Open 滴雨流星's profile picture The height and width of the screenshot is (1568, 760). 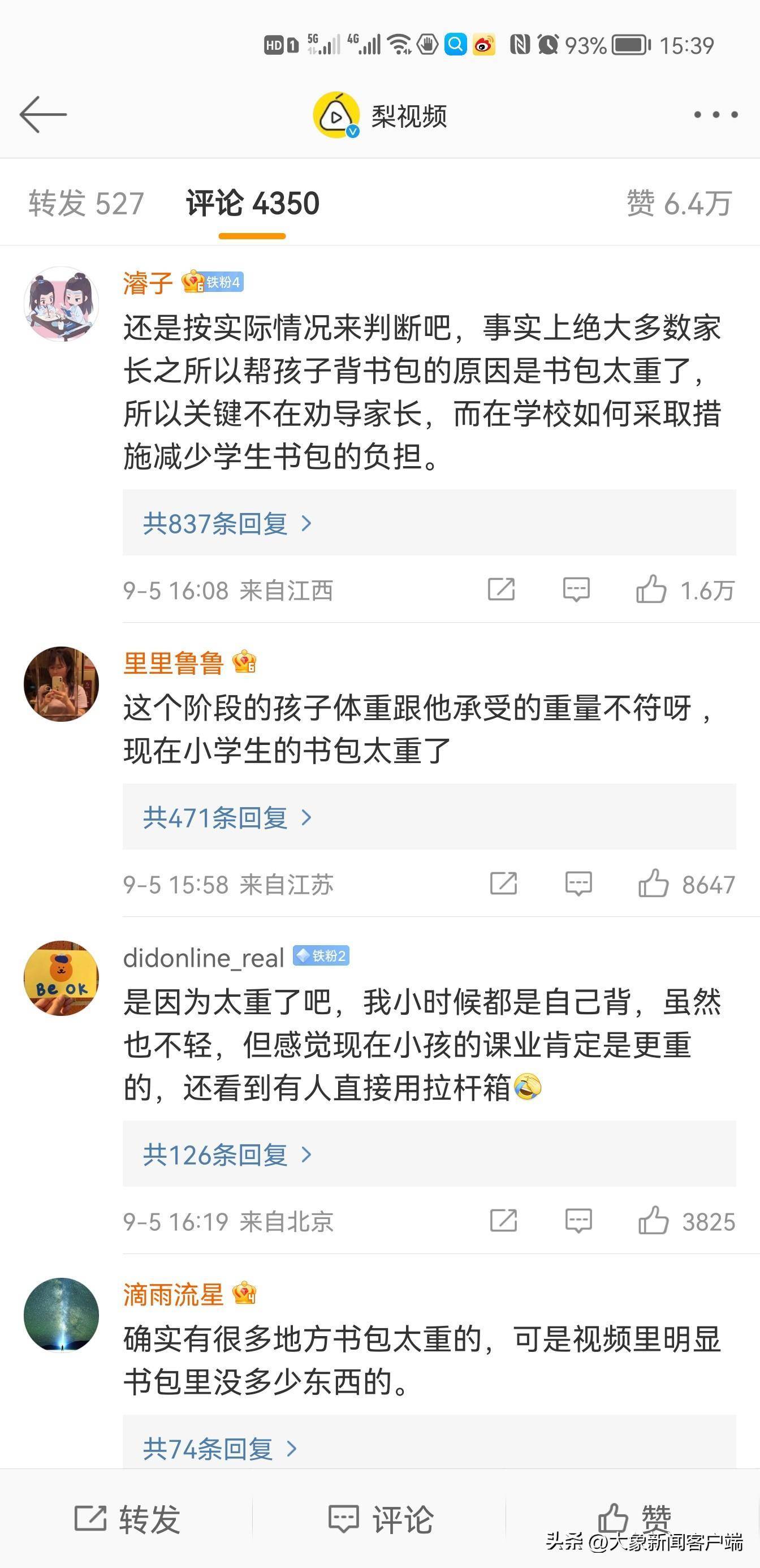point(61,1315)
